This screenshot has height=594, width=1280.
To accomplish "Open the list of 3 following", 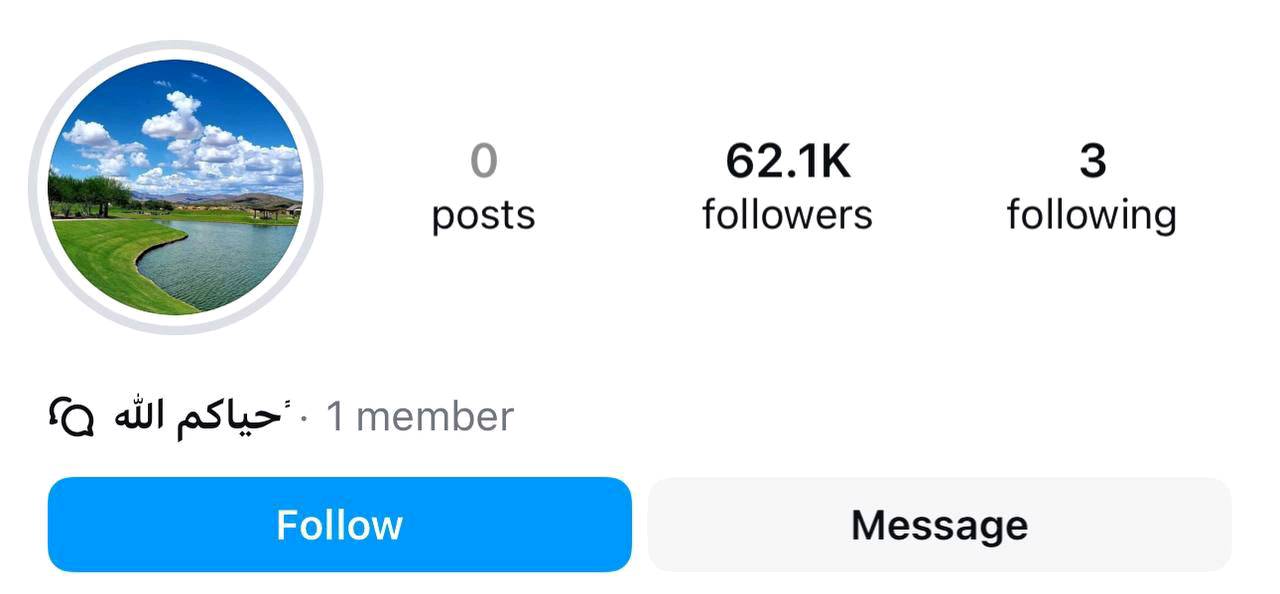I will pyautogui.click(x=1091, y=187).
